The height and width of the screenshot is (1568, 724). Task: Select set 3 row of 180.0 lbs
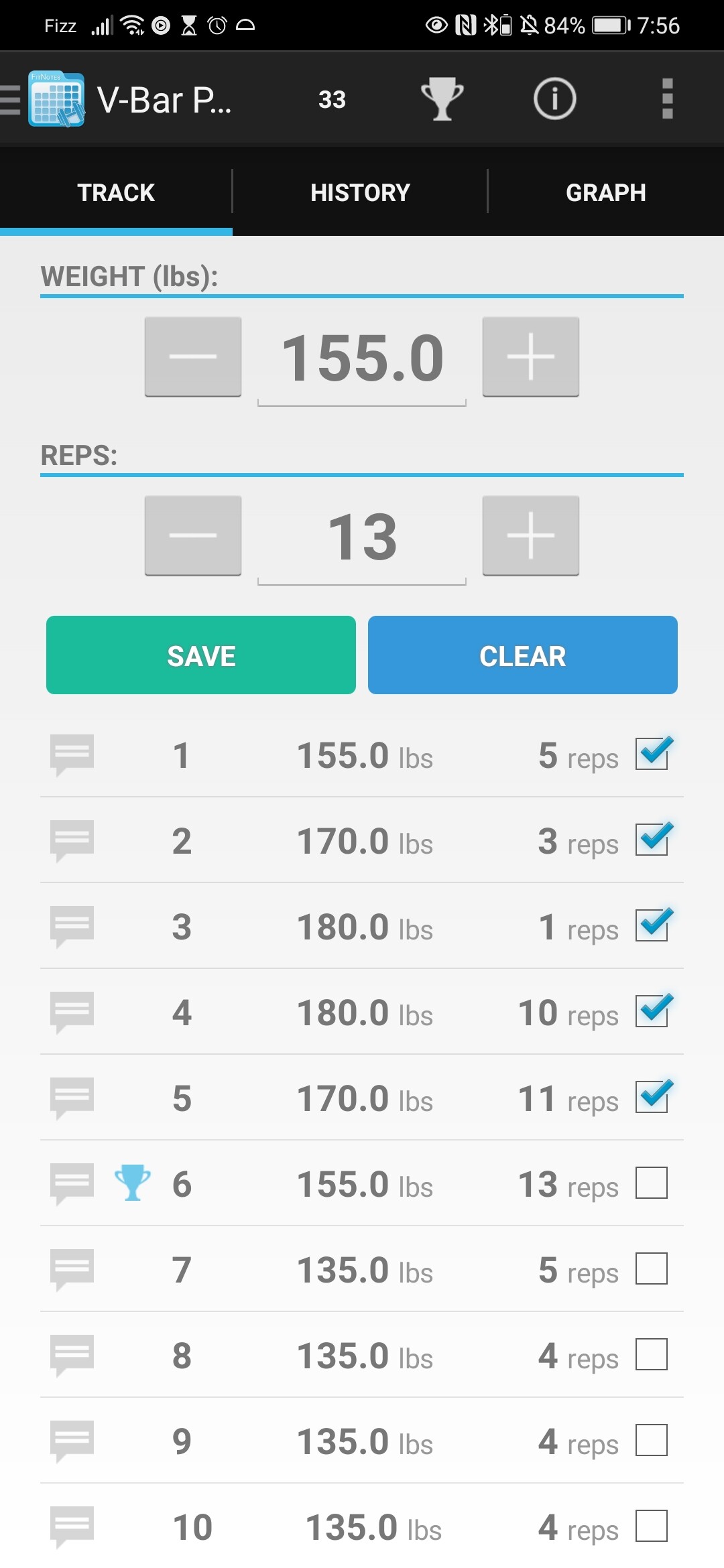coord(362,926)
